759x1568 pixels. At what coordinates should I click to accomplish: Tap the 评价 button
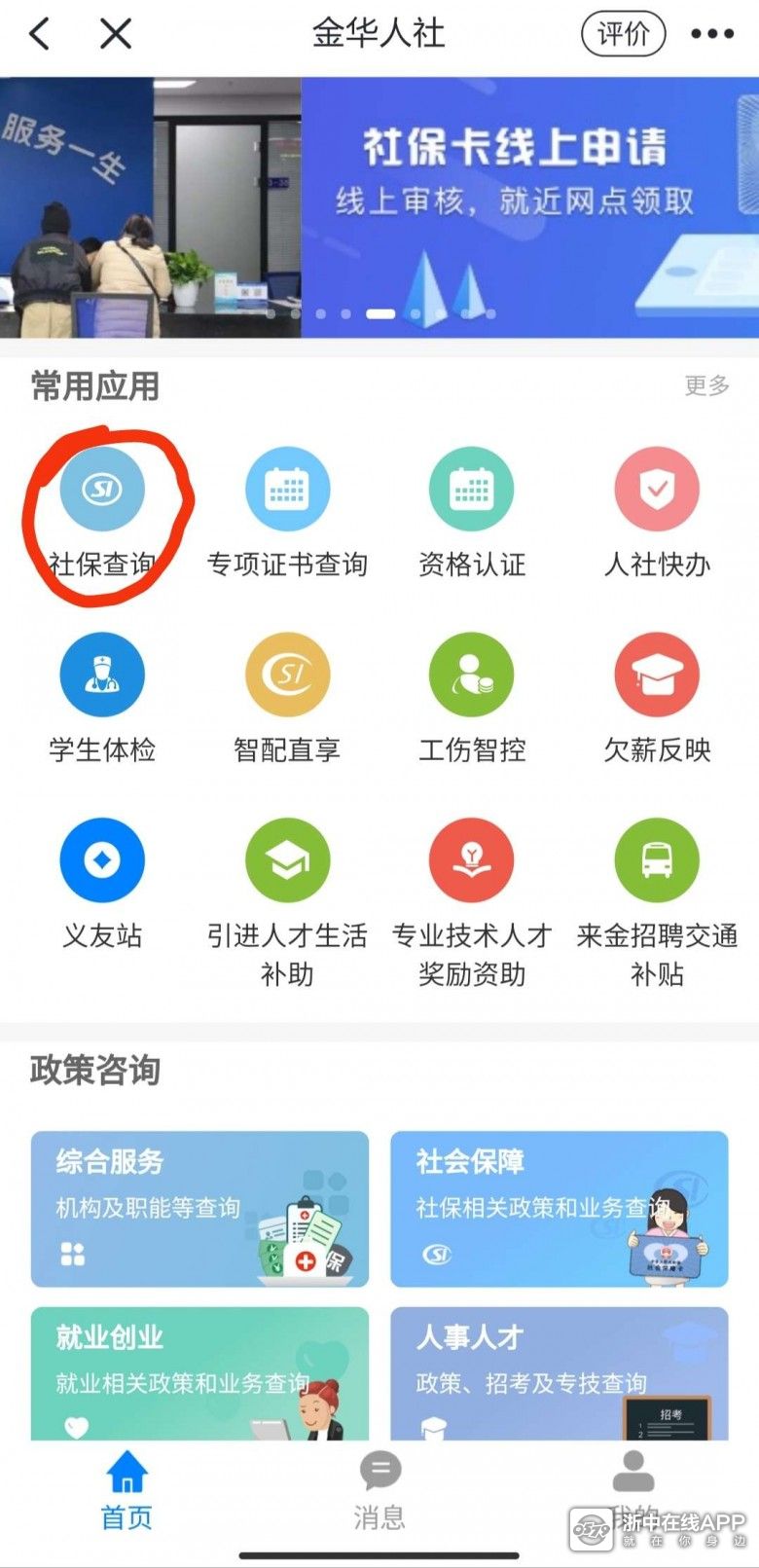623,35
